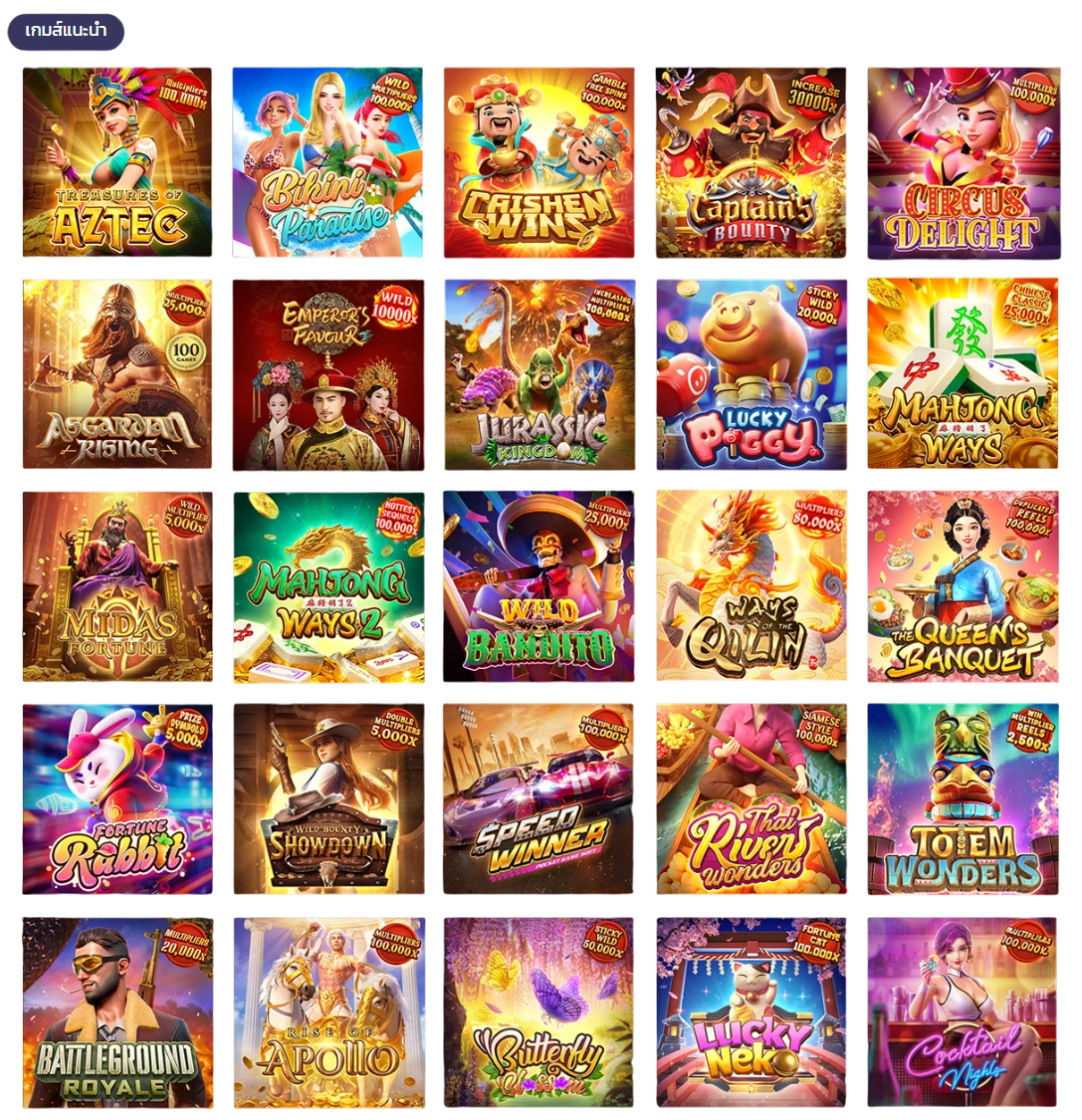This screenshot has width=1082, height=1120.
Task: Play Mahjong Ways 2
Action: tap(330, 585)
